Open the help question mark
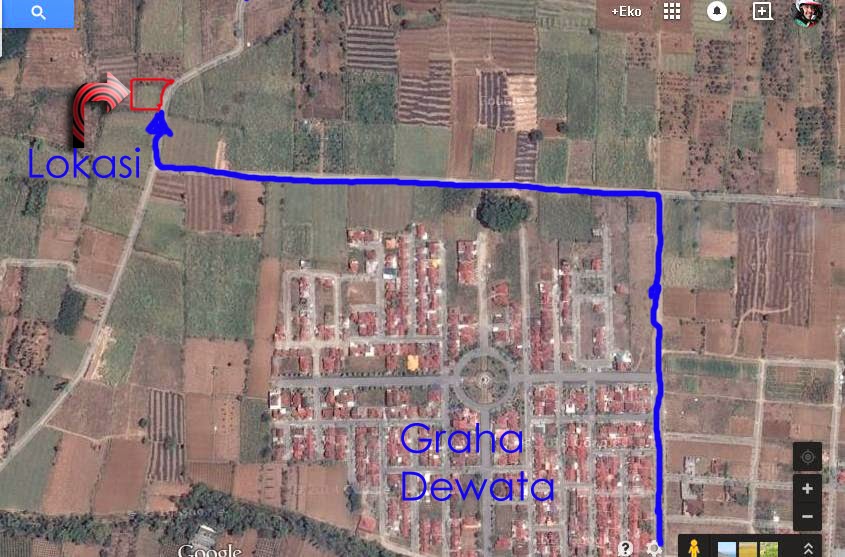Viewport: 845px width, 557px height. 626,548
